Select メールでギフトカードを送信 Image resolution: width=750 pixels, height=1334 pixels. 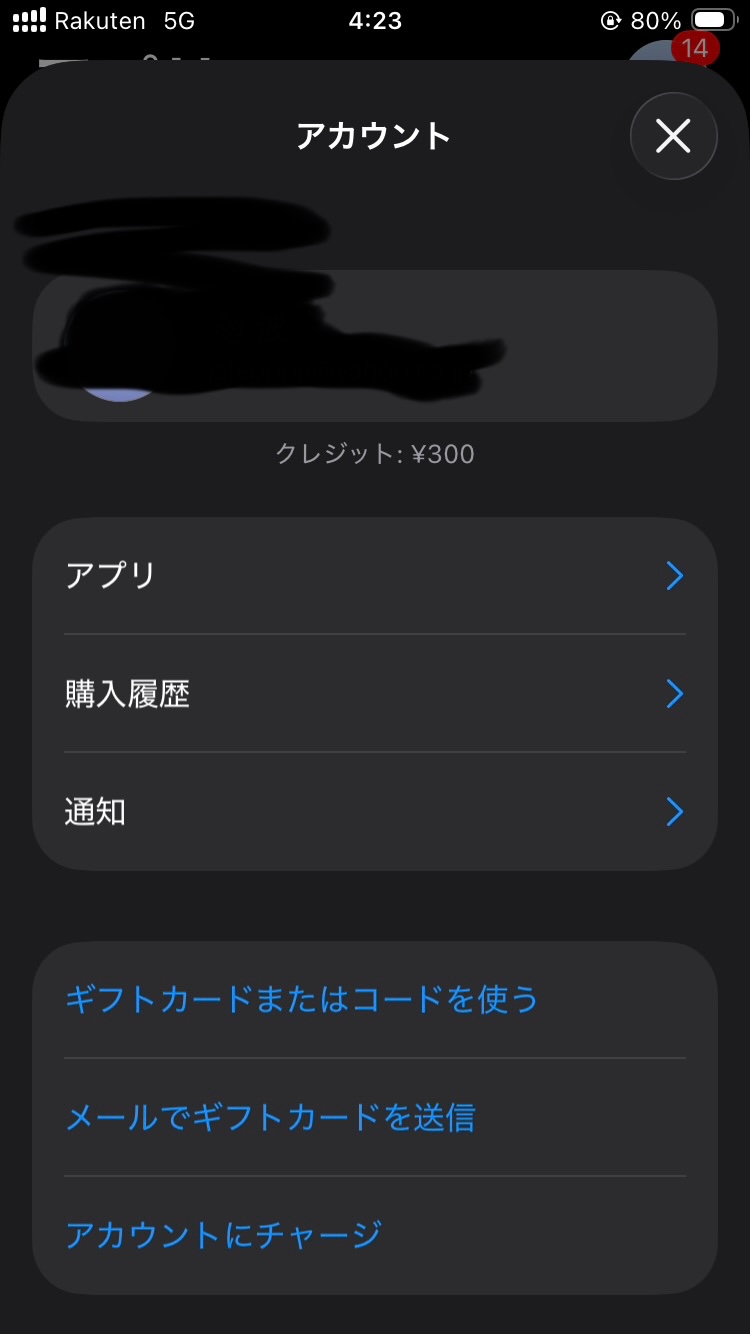pyautogui.click(x=270, y=1117)
